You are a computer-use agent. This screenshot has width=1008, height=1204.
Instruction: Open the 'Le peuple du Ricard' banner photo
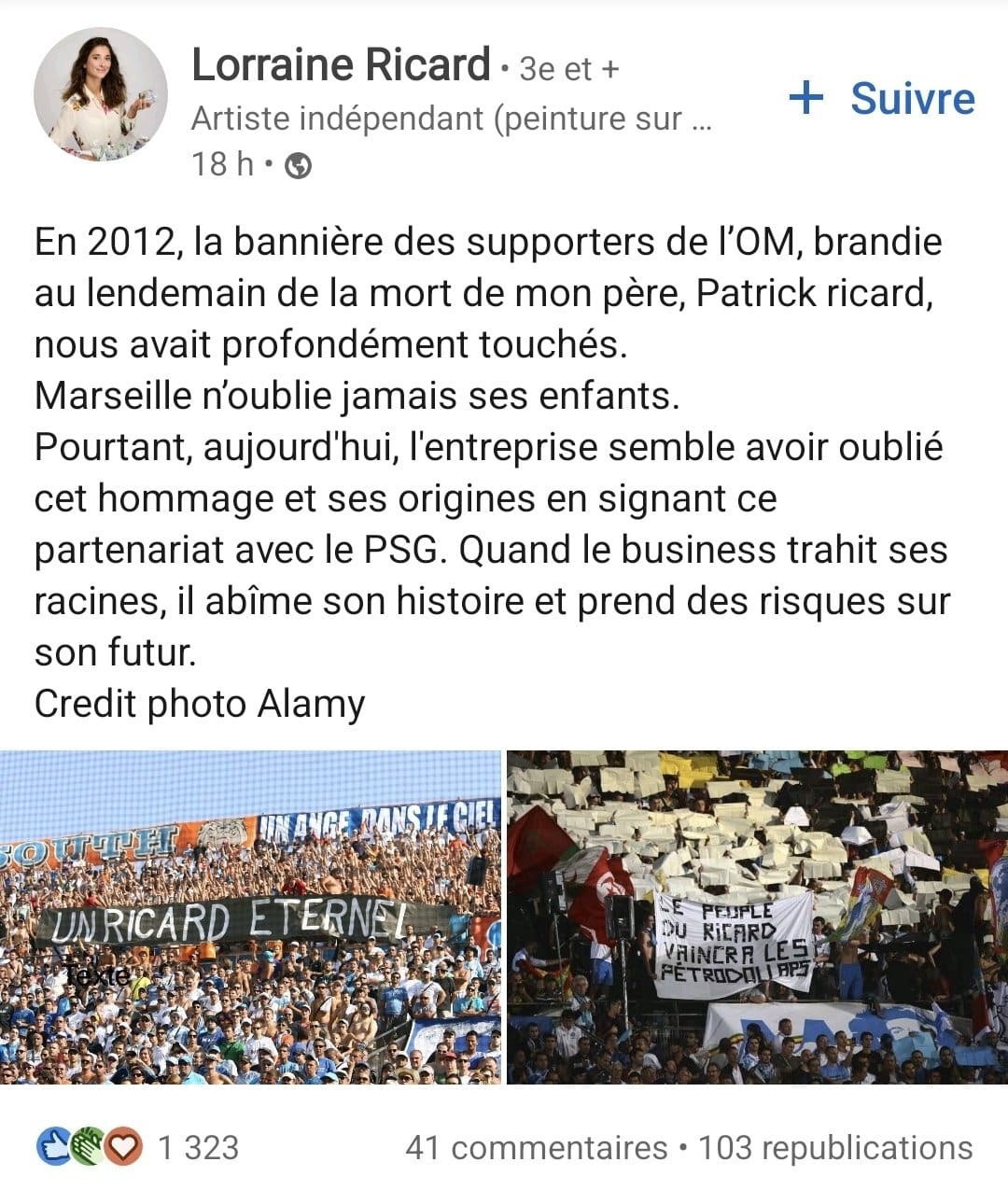coord(757,917)
